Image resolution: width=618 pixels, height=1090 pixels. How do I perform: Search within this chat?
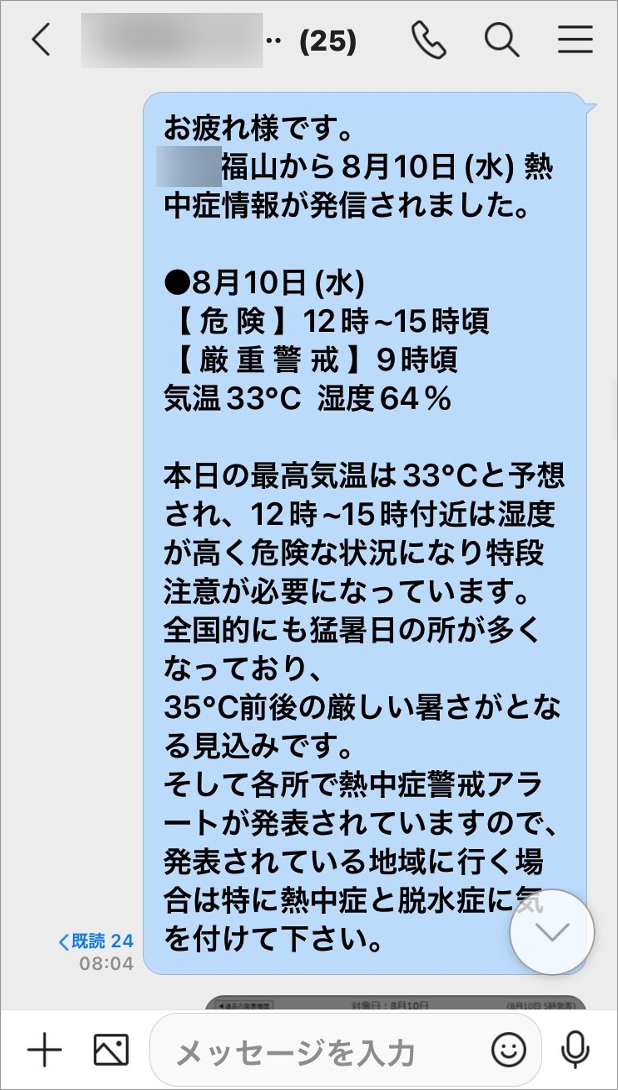tap(501, 40)
